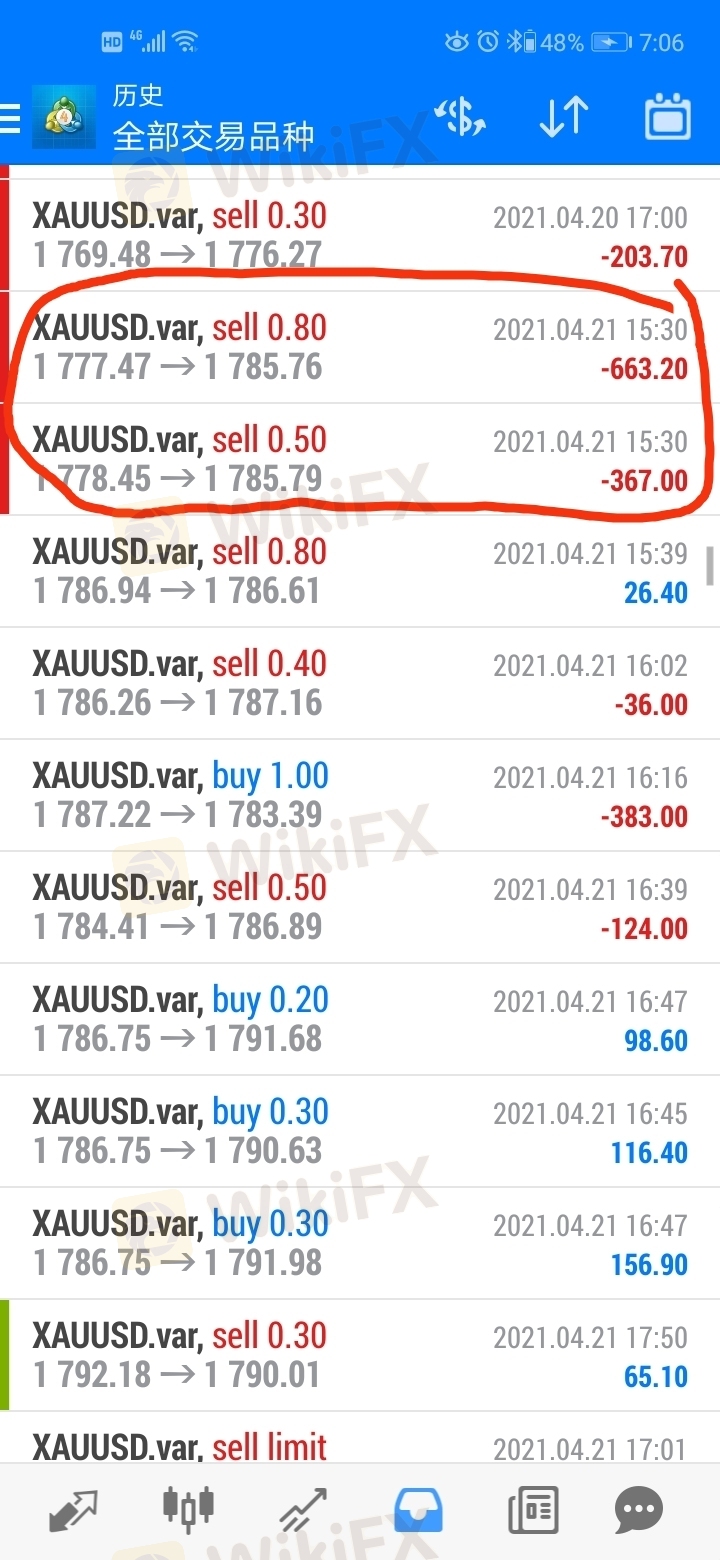Open the Chat messages tab

[640, 1510]
